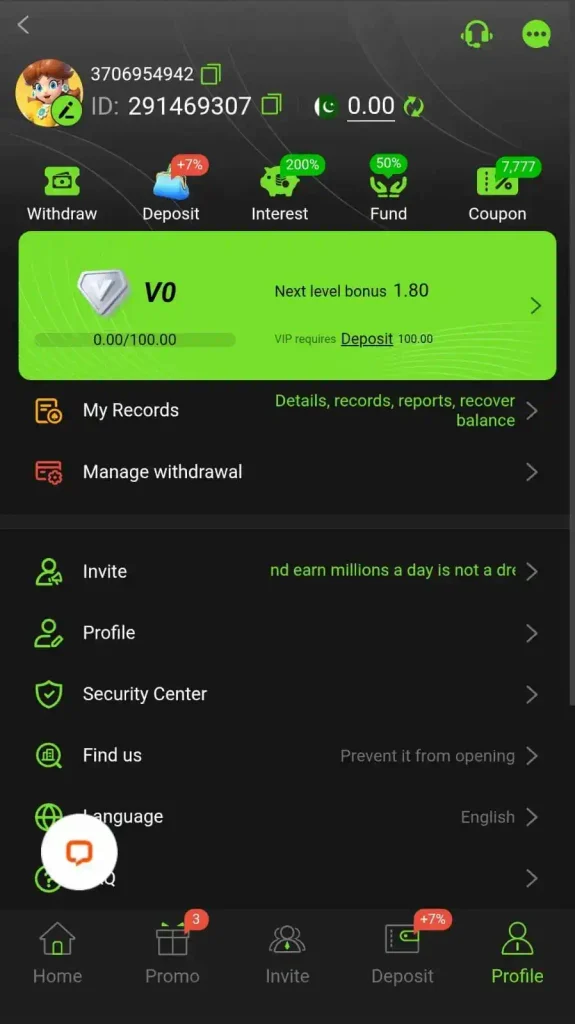This screenshot has height=1024, width=575.
Task: Tap the underlined Deposit link in VIP card
Action: [367, 339]
